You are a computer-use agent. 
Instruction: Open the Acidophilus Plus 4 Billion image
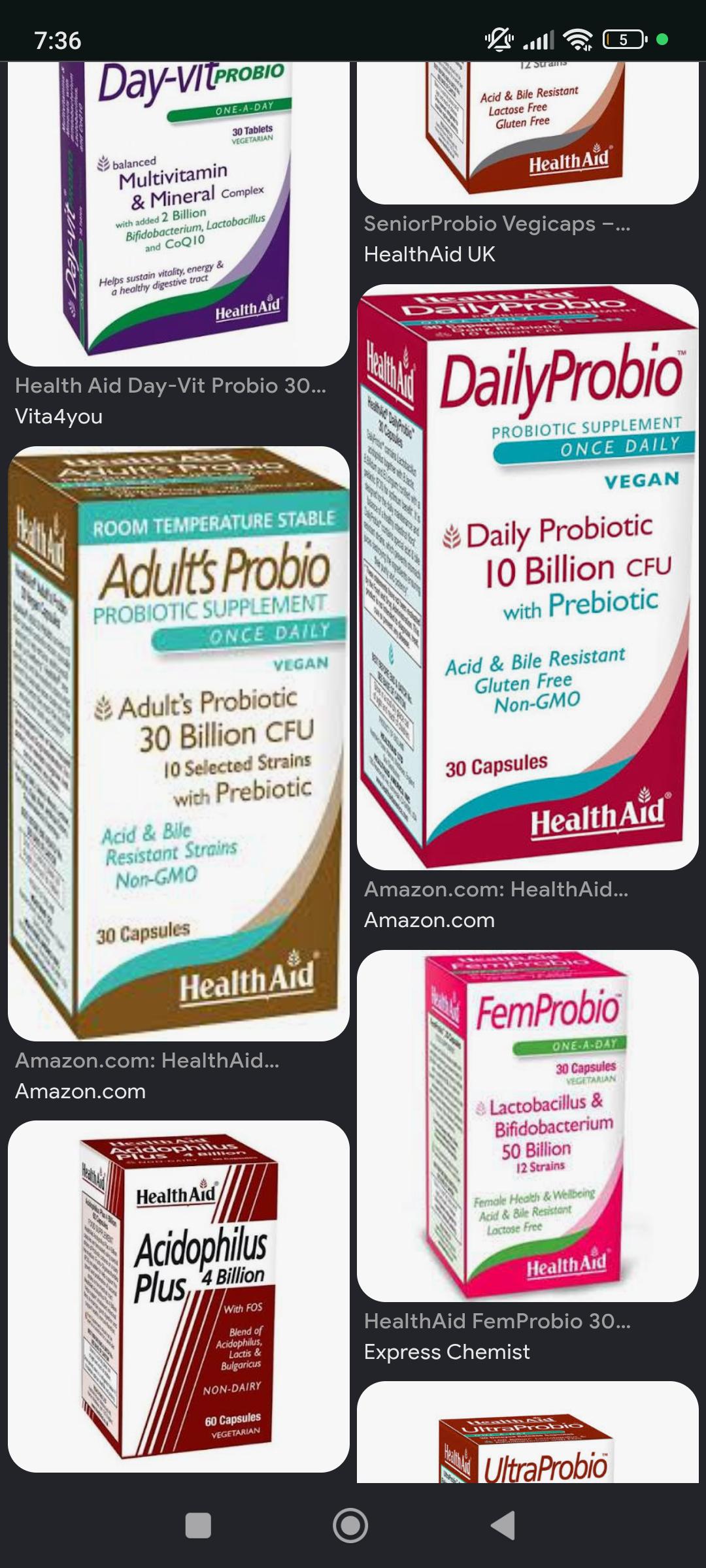coord(178,1296)
